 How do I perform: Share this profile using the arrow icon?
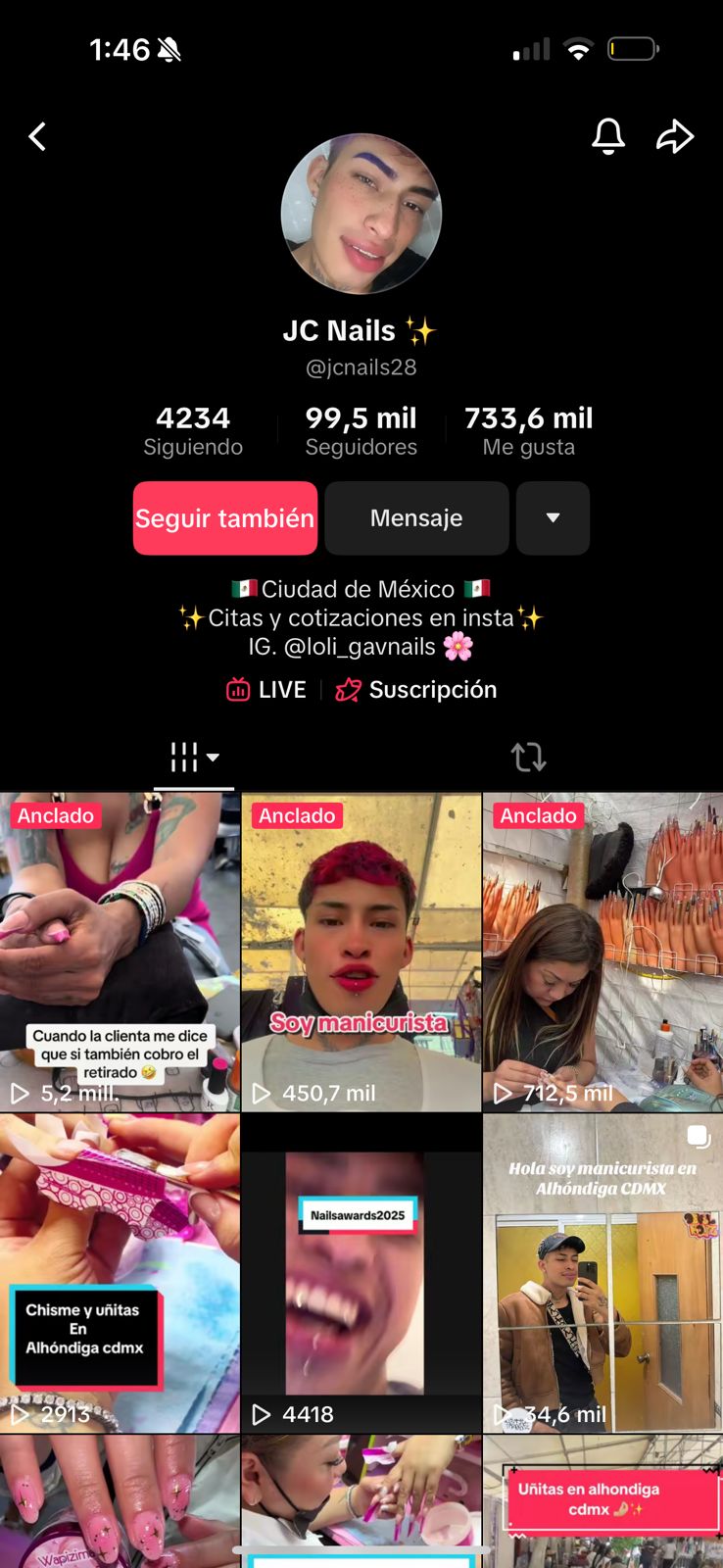674,136
